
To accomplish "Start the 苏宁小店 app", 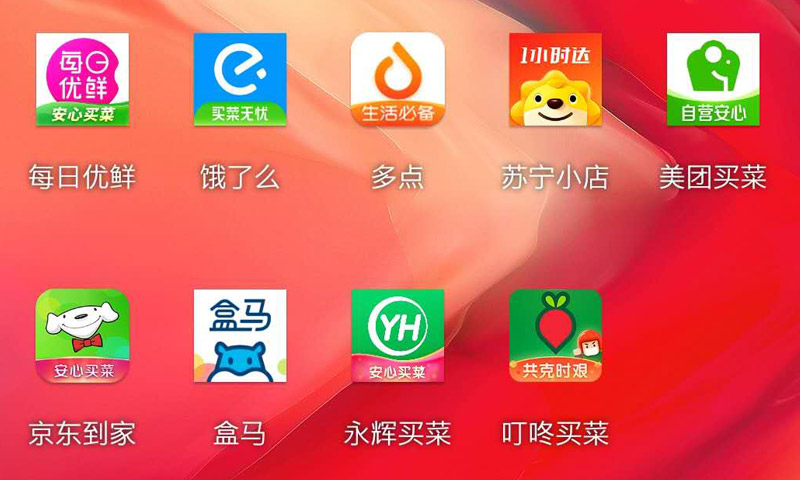I will point(555,80).
